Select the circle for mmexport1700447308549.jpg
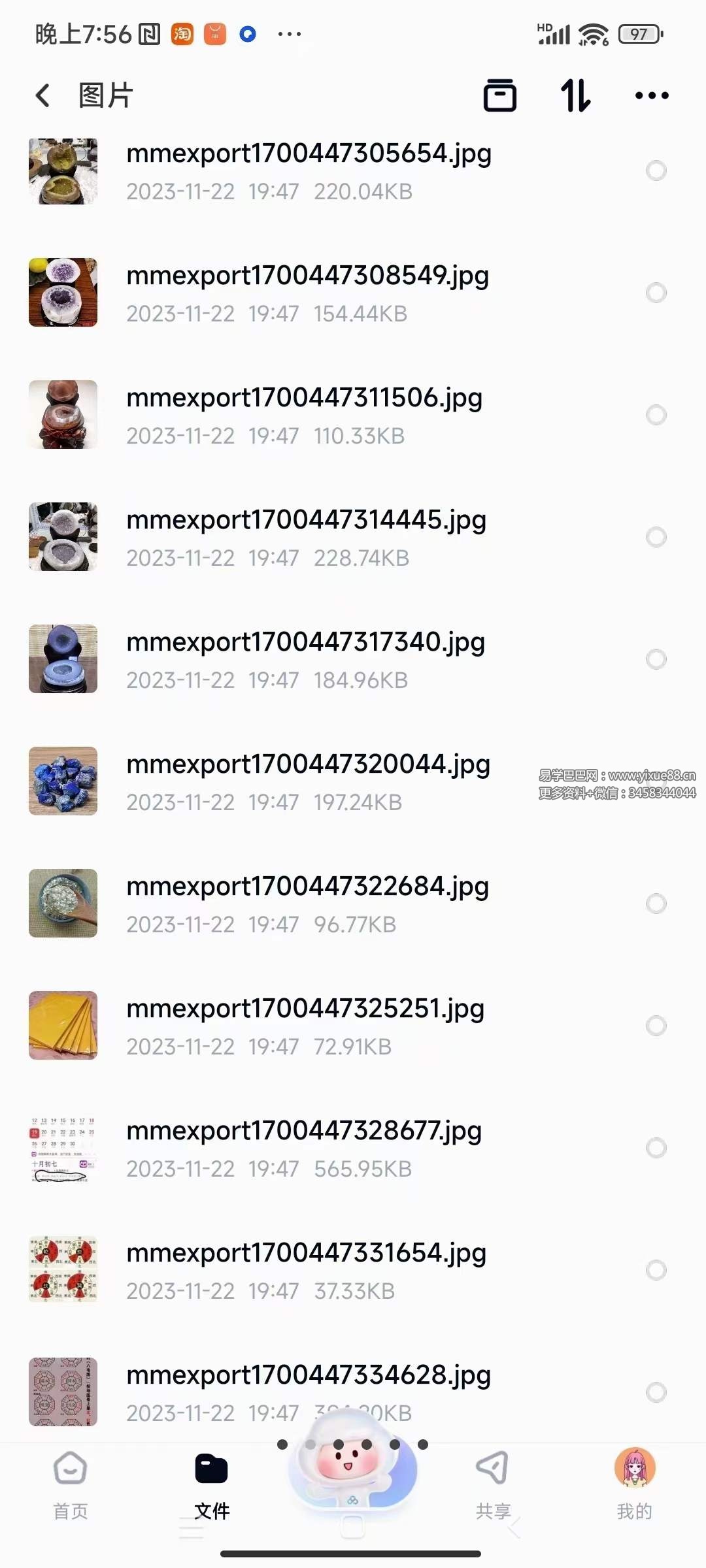 (656, 293)
